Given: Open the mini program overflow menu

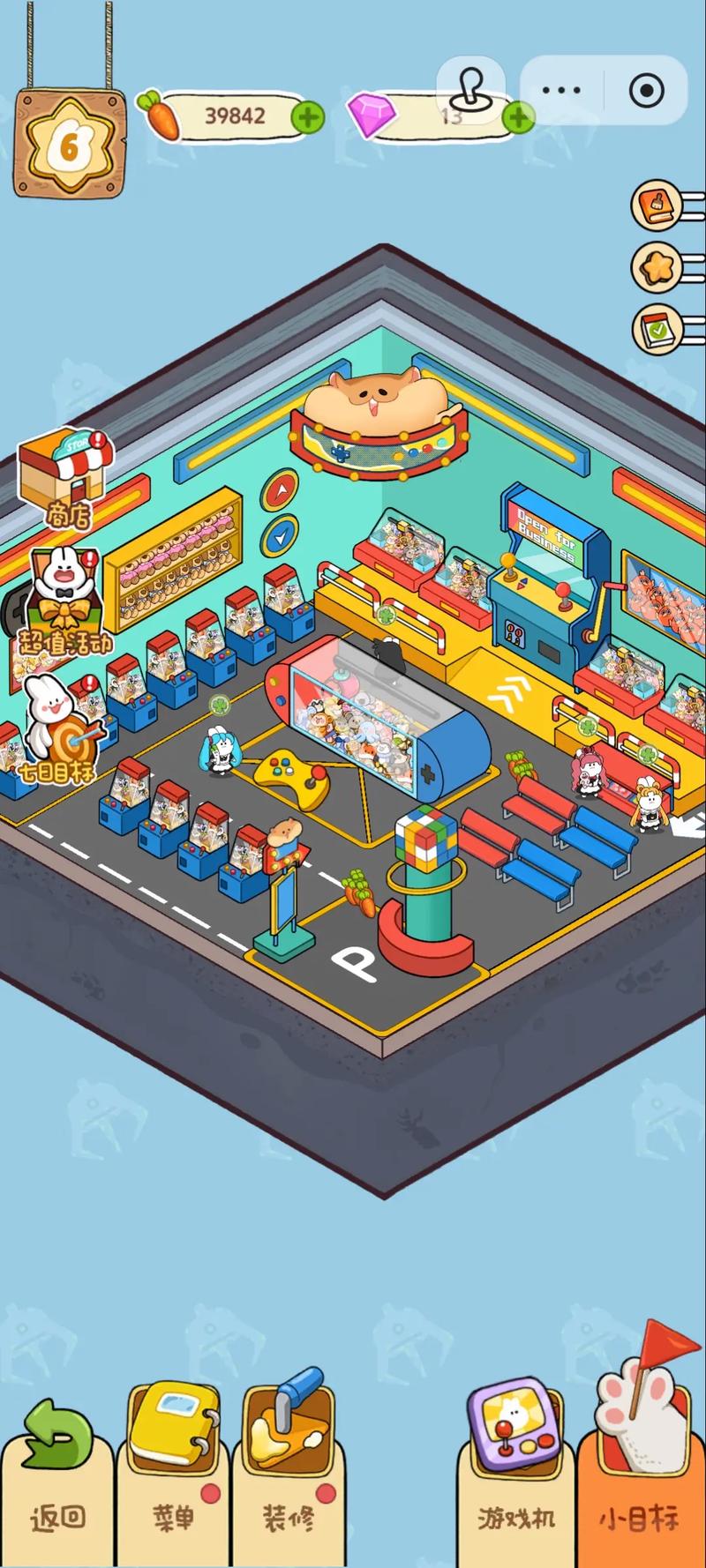Looking at the screenshot, I should click(x=561, y=90).
